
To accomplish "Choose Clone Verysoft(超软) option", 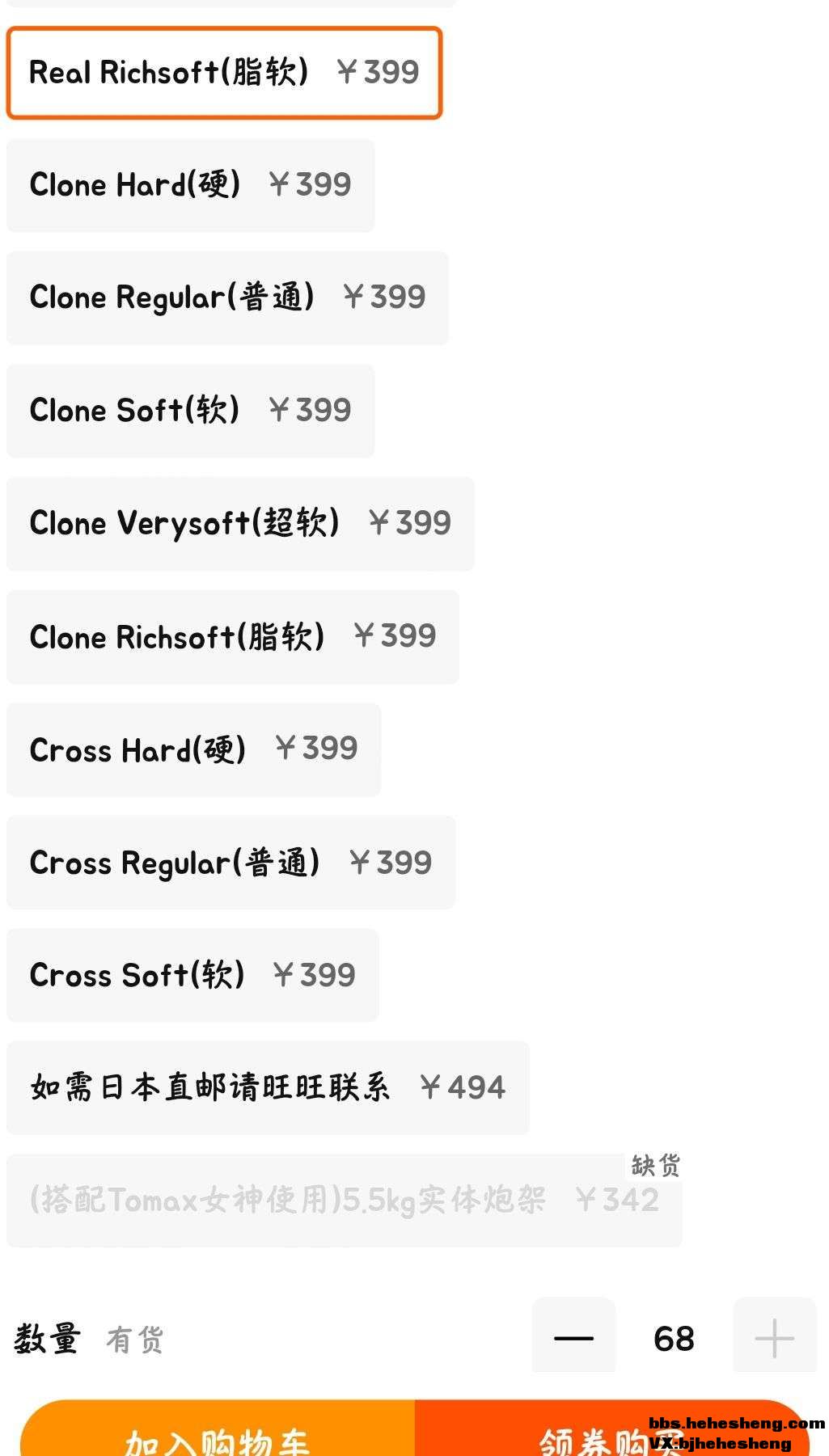I will [x=240, y=523].
